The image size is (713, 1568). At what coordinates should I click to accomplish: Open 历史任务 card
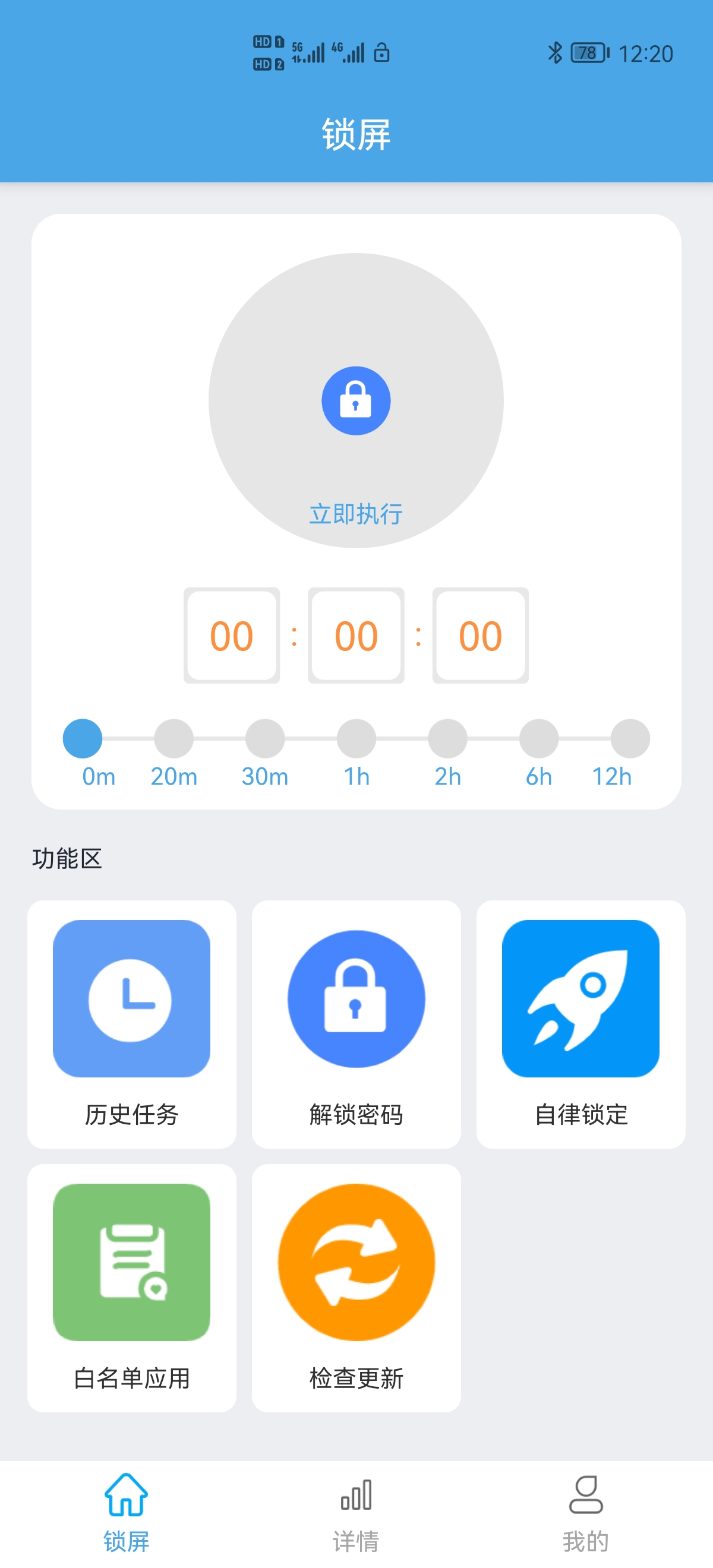click(x=131, y=1025)
